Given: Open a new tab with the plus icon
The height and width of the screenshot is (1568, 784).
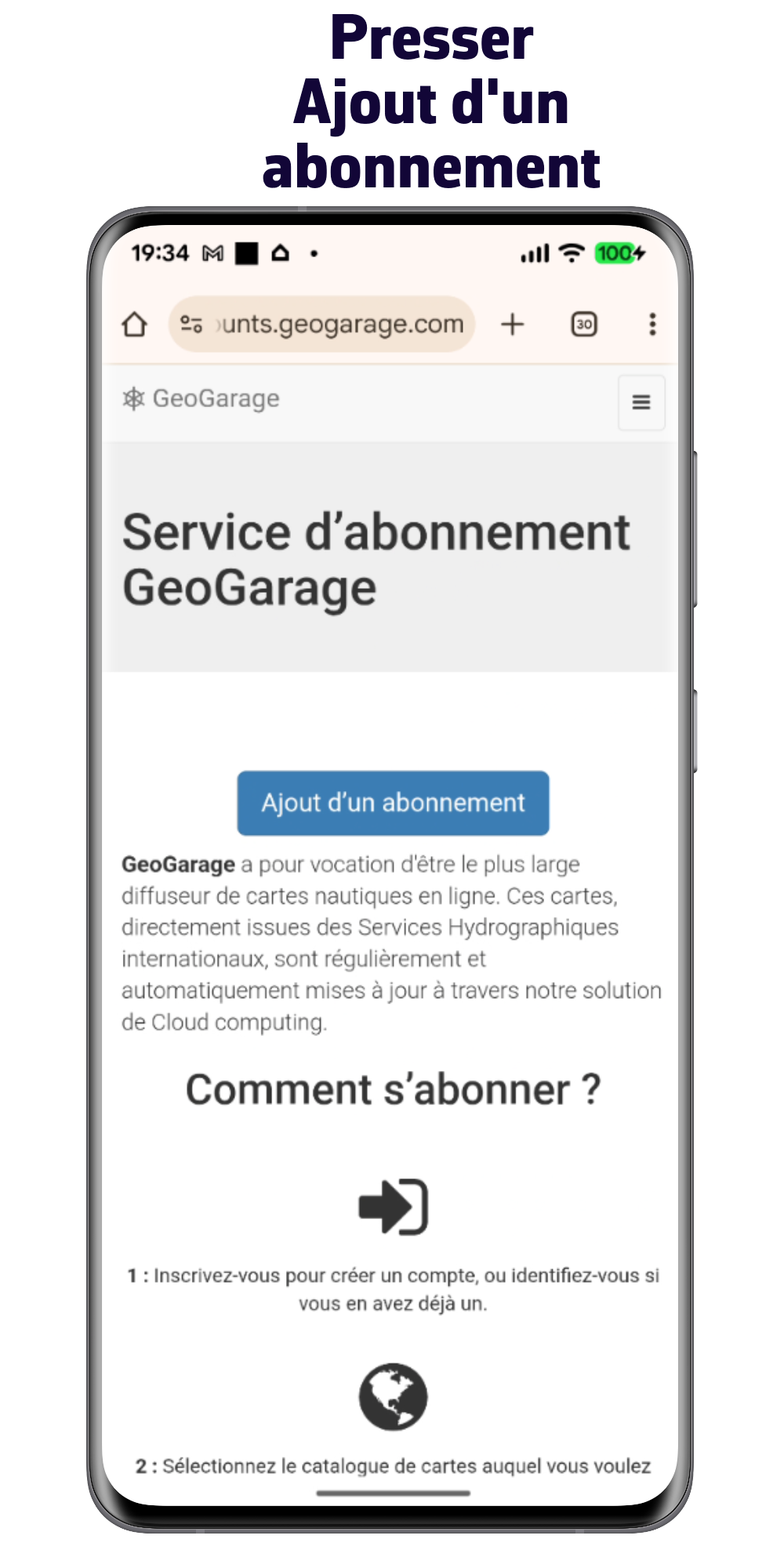Looking at the screenshot, I should click(x=513, y=324).
